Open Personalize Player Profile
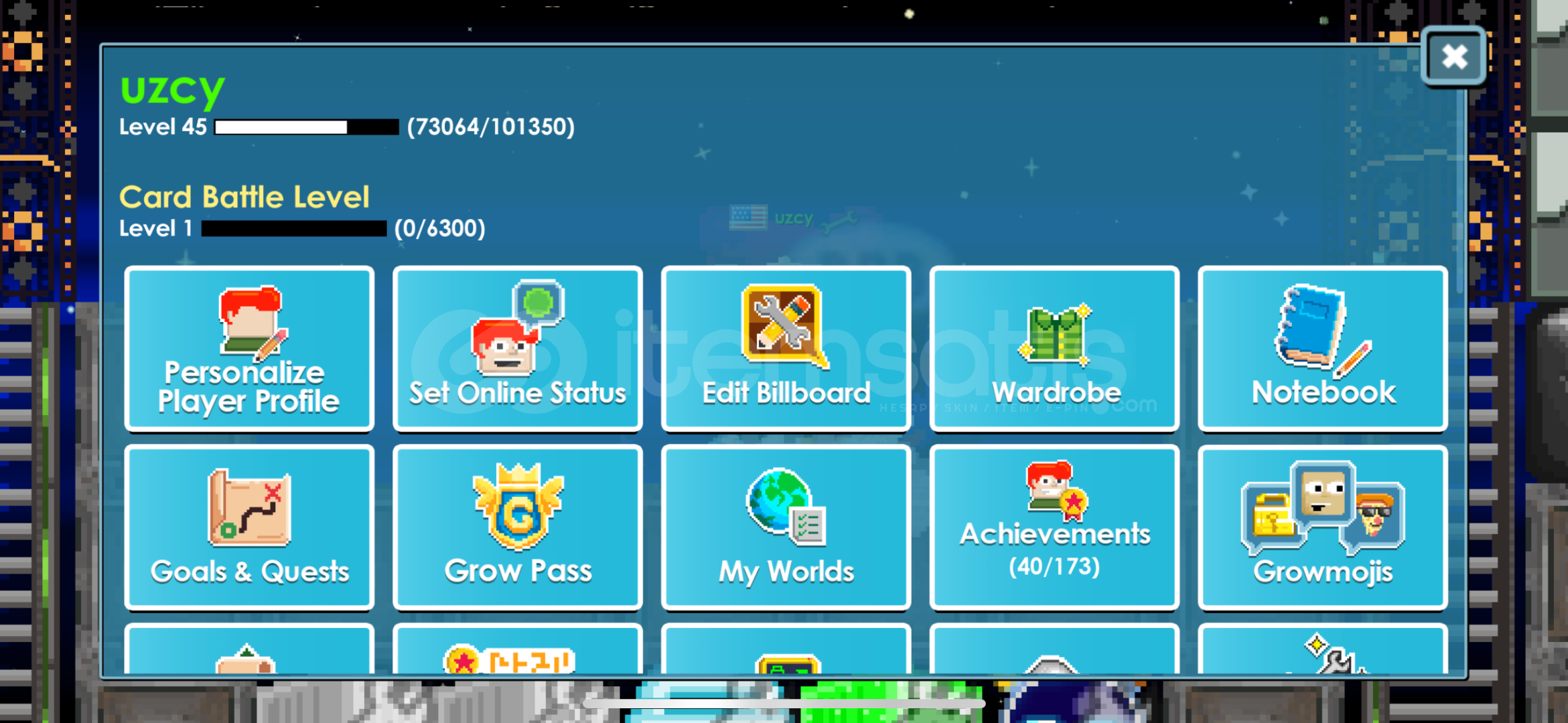This screenshot has height=723, width=1568. click(x=249, y=348)
